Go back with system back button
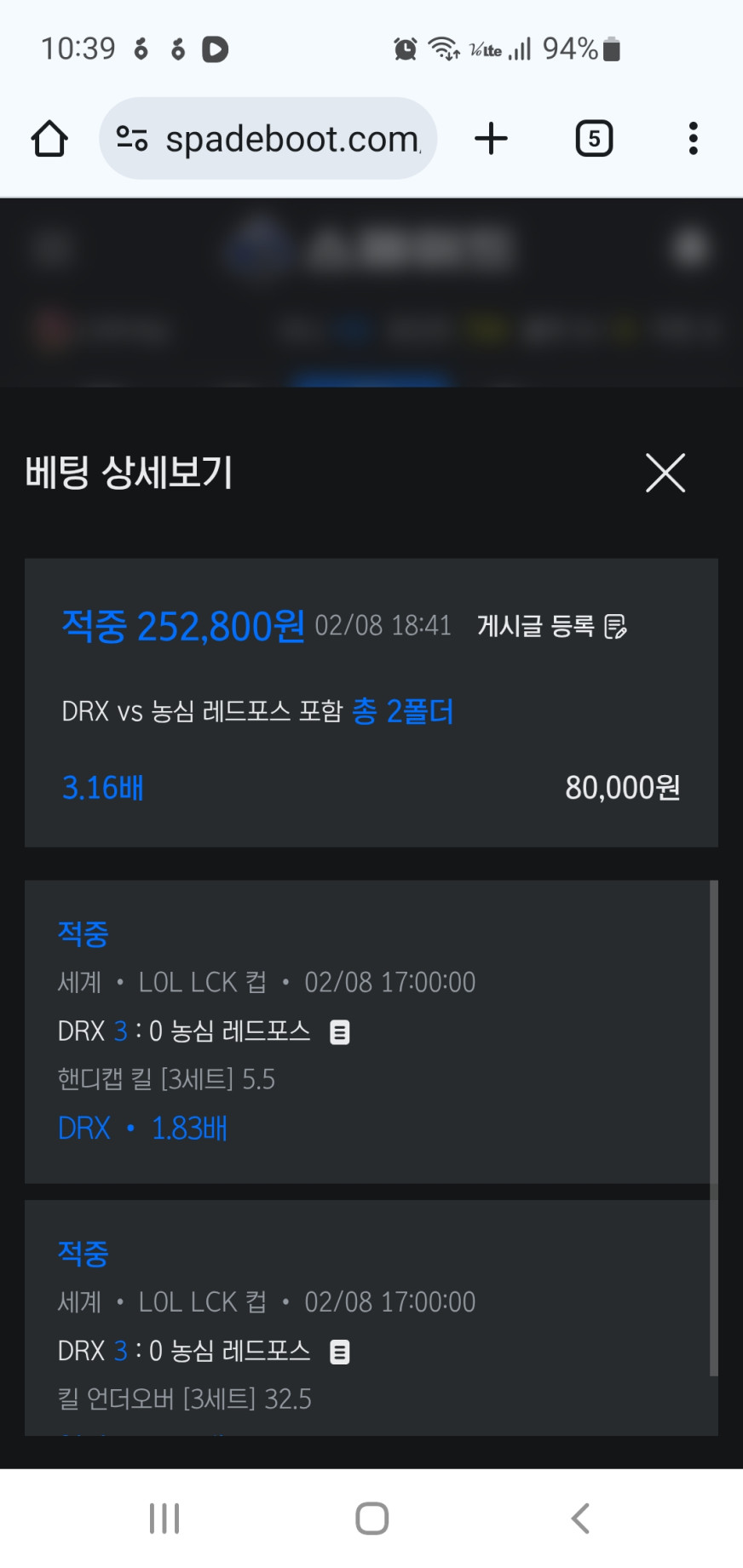 pyautogui.click(x=580, y=1518)
